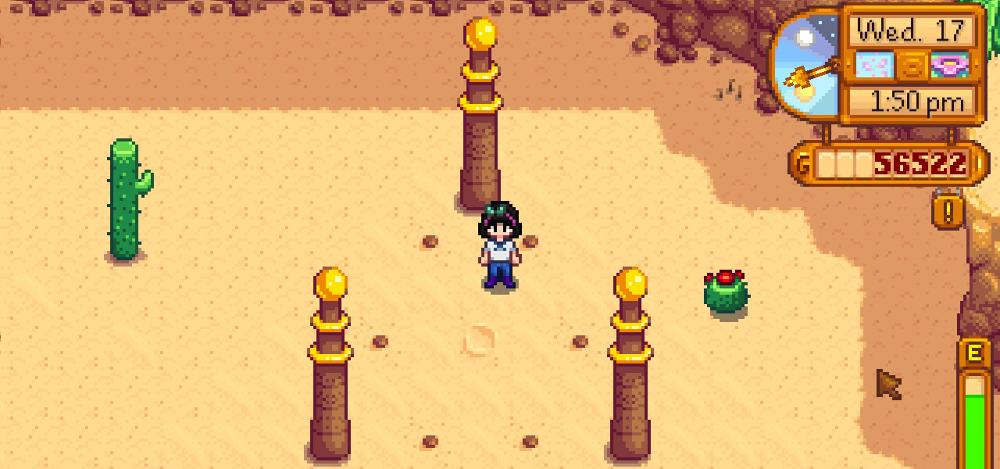Open the quest journal exclamation icon
The width and height of the screenshot is (1000, 469).
click(945, 210)
